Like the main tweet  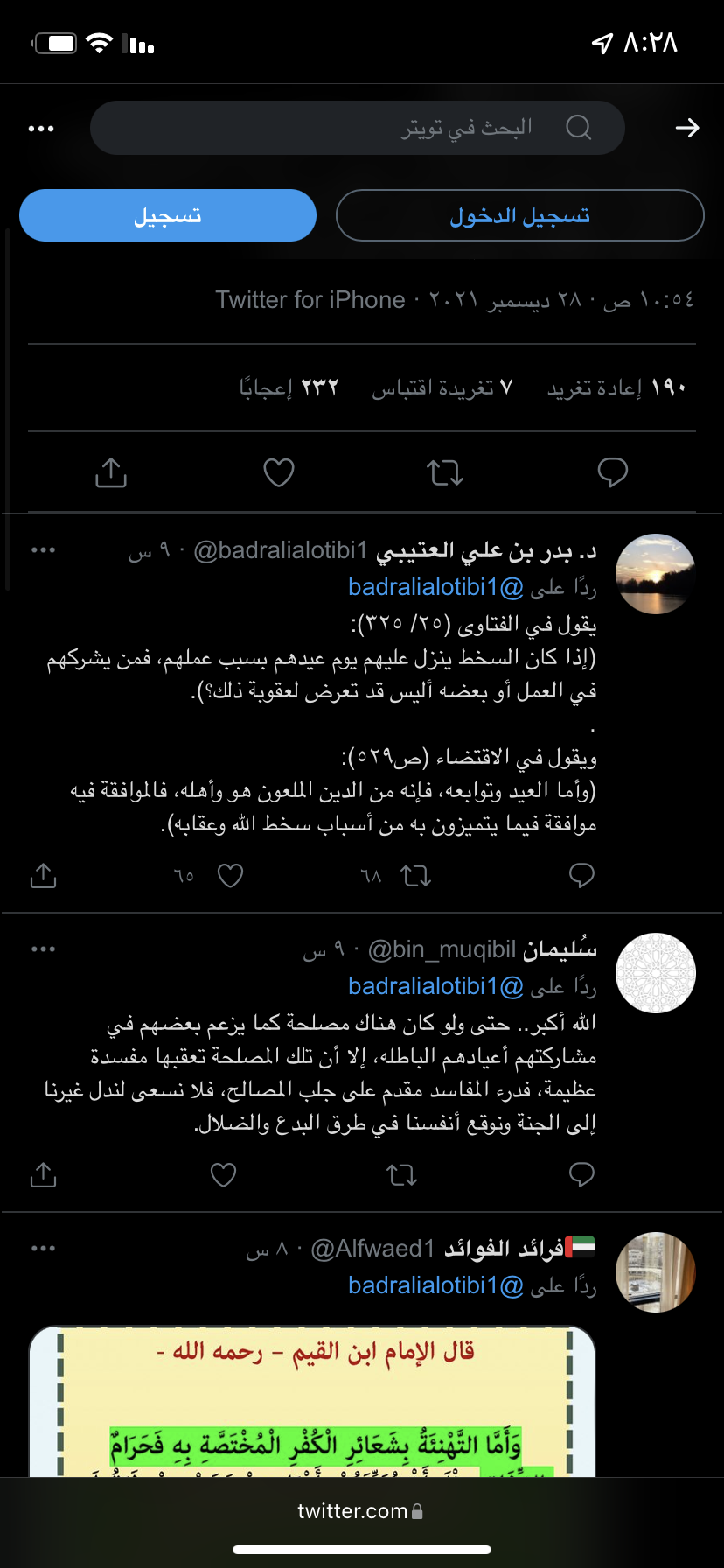pyautogui.click(x=279, y=472)
